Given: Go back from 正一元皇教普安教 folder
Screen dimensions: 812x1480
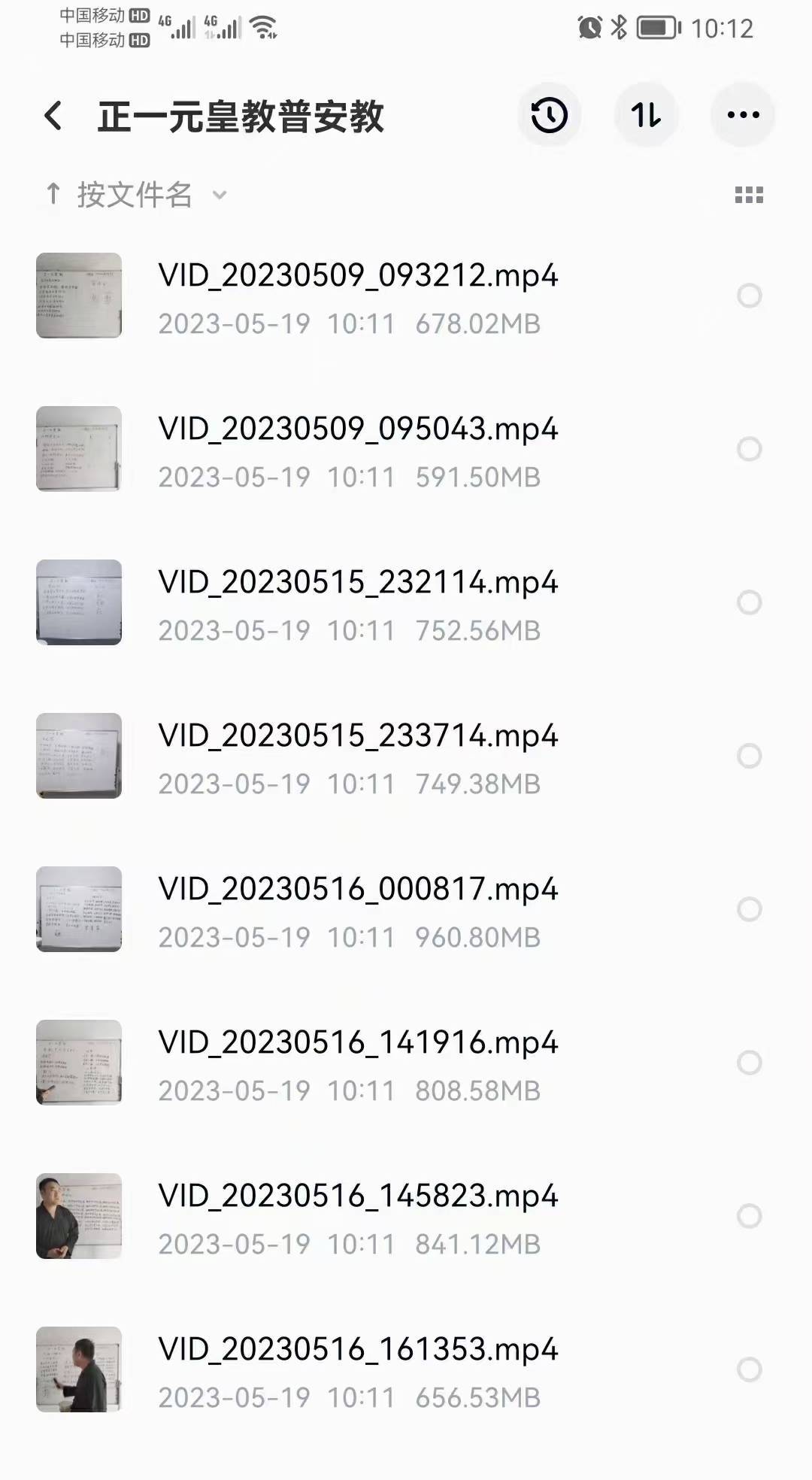Looking at the screenshot, I should click(x=53, y=116).
